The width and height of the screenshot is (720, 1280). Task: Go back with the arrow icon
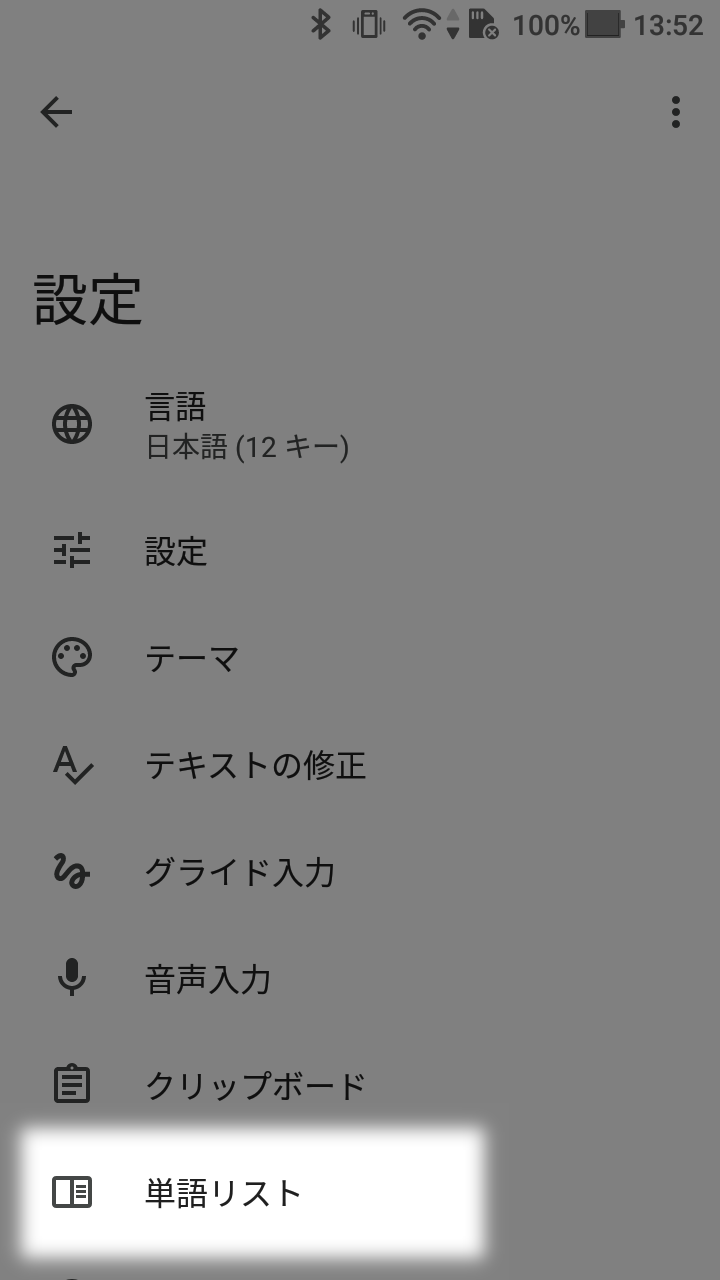(56, 112)
